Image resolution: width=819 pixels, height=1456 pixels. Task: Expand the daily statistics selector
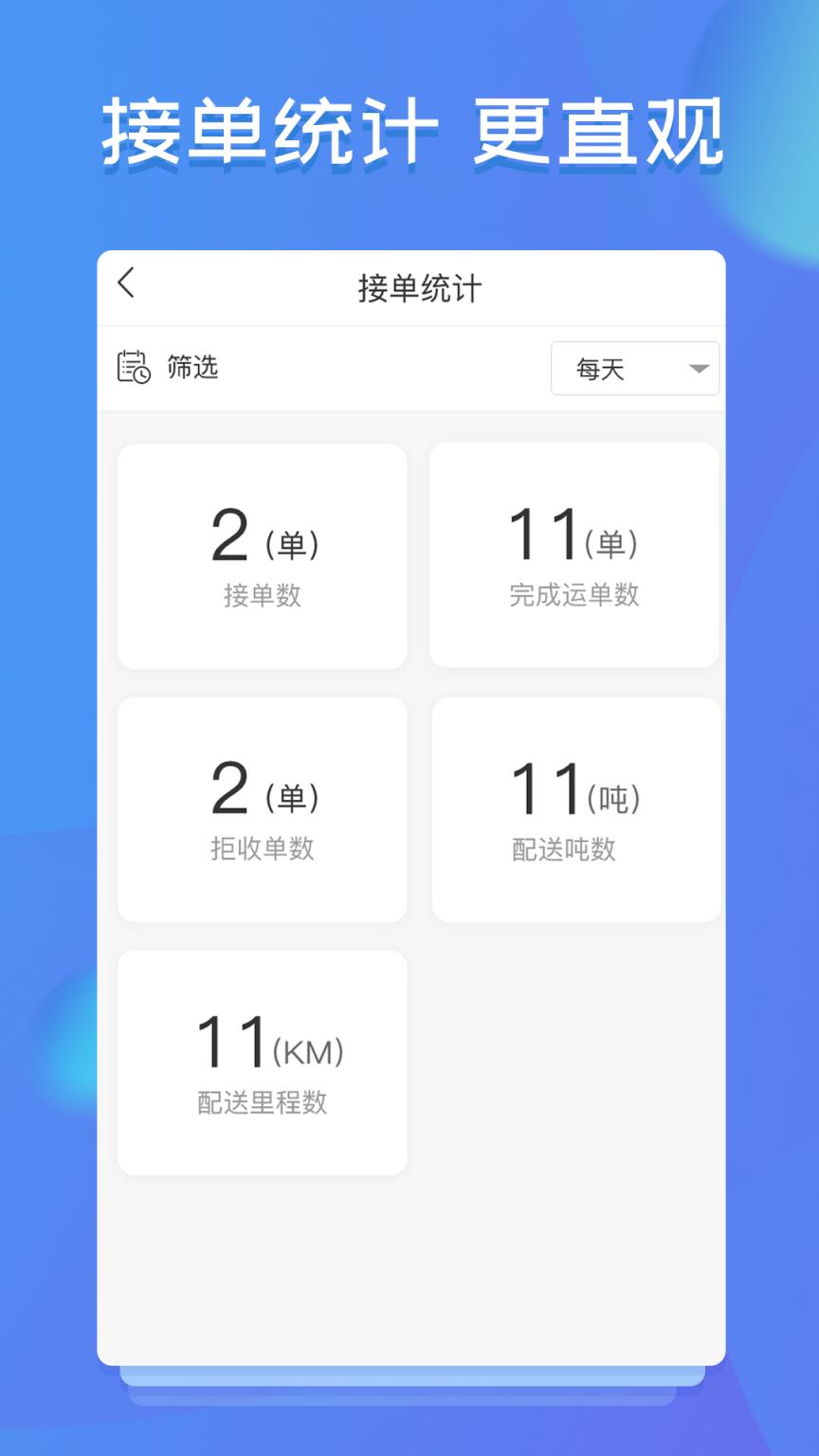pos(635,369)
